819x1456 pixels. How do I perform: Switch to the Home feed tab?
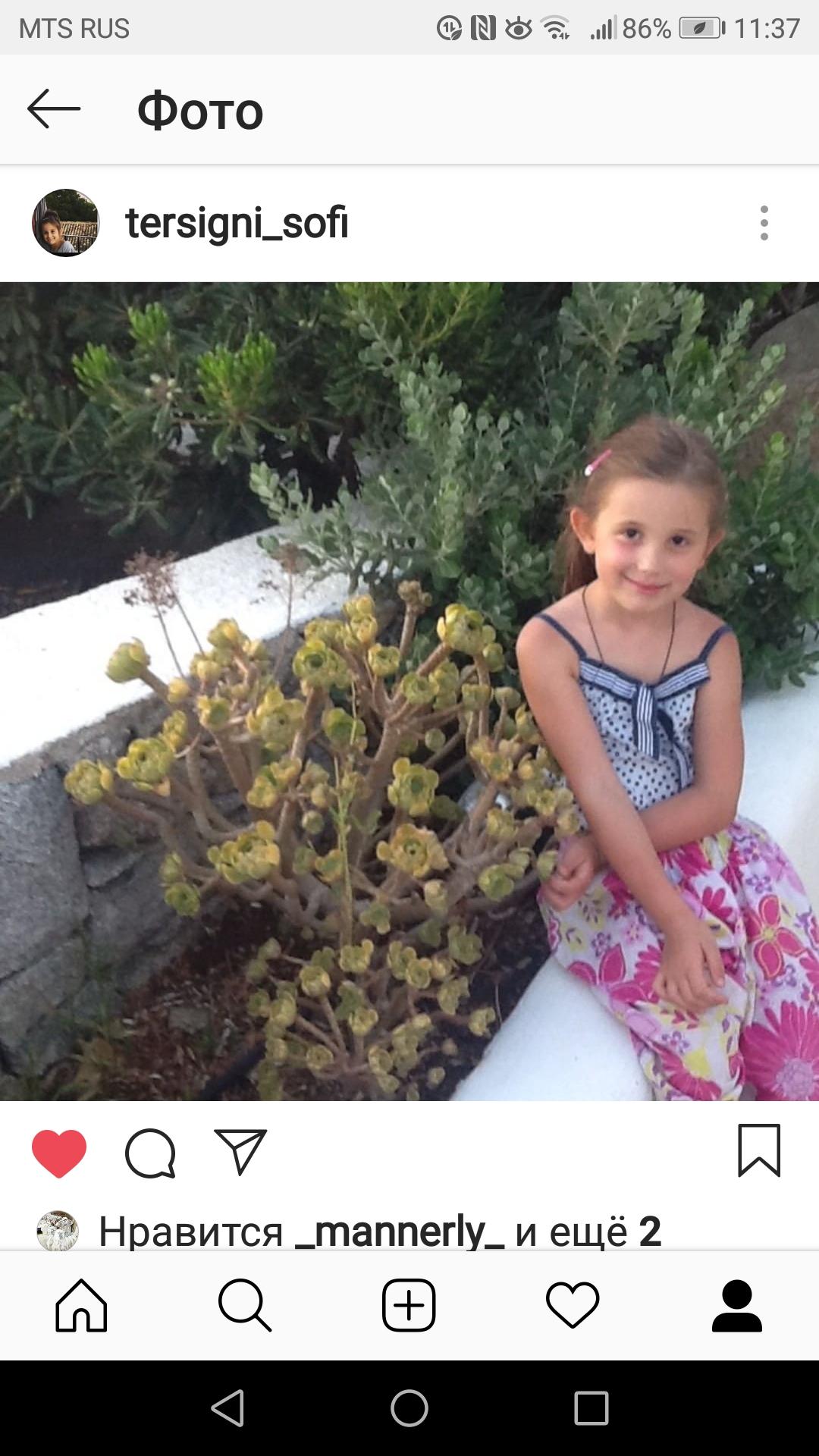tap(81, 1305)
